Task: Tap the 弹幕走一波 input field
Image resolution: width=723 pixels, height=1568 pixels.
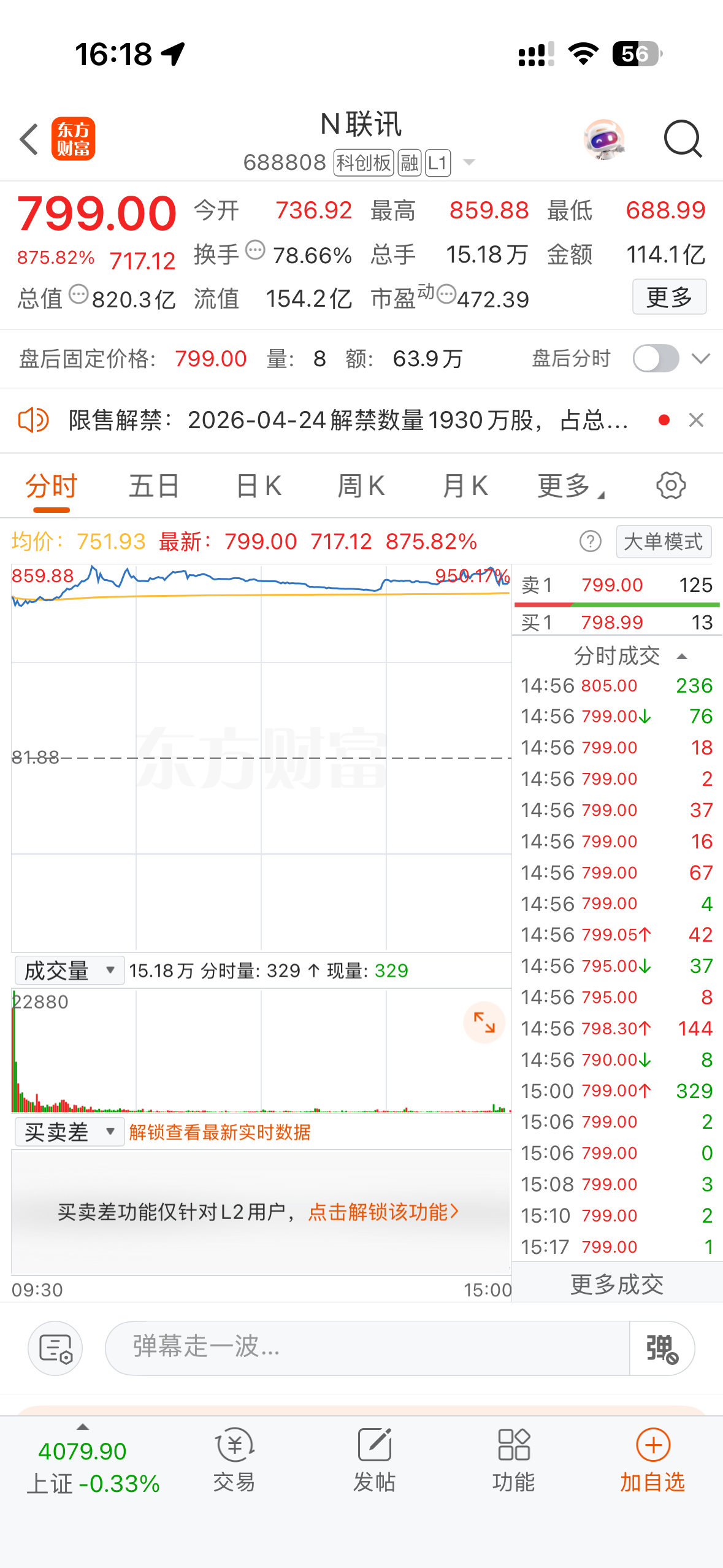Action: (367, 1348)
